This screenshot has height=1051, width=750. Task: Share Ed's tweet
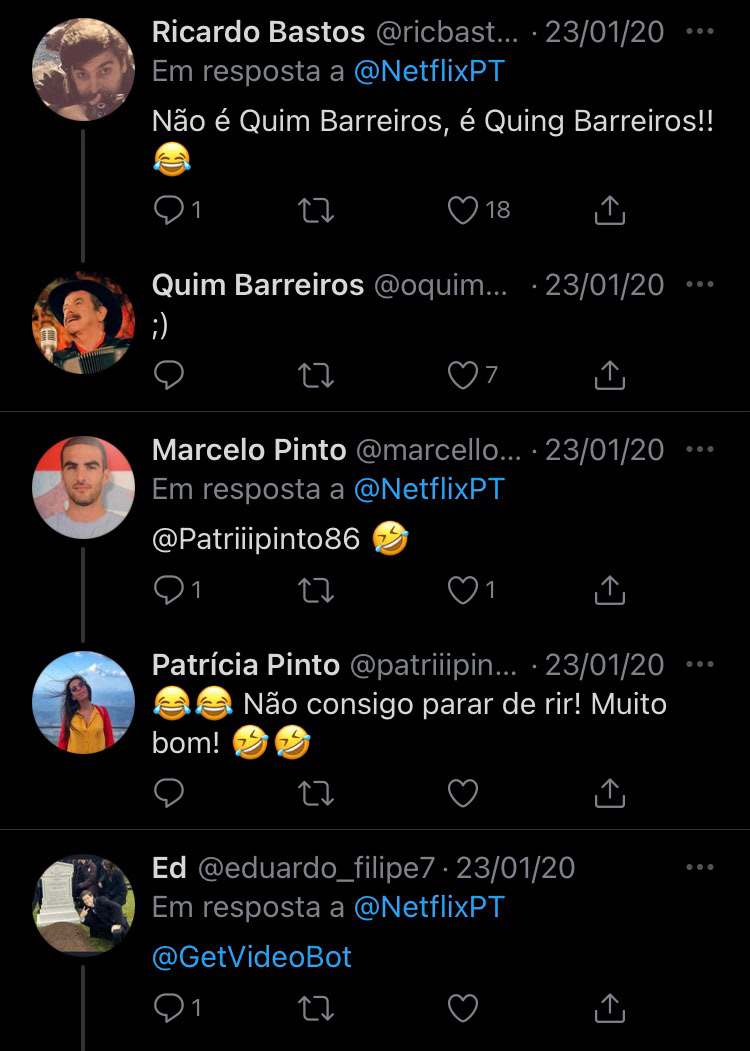pos(609,1008)
